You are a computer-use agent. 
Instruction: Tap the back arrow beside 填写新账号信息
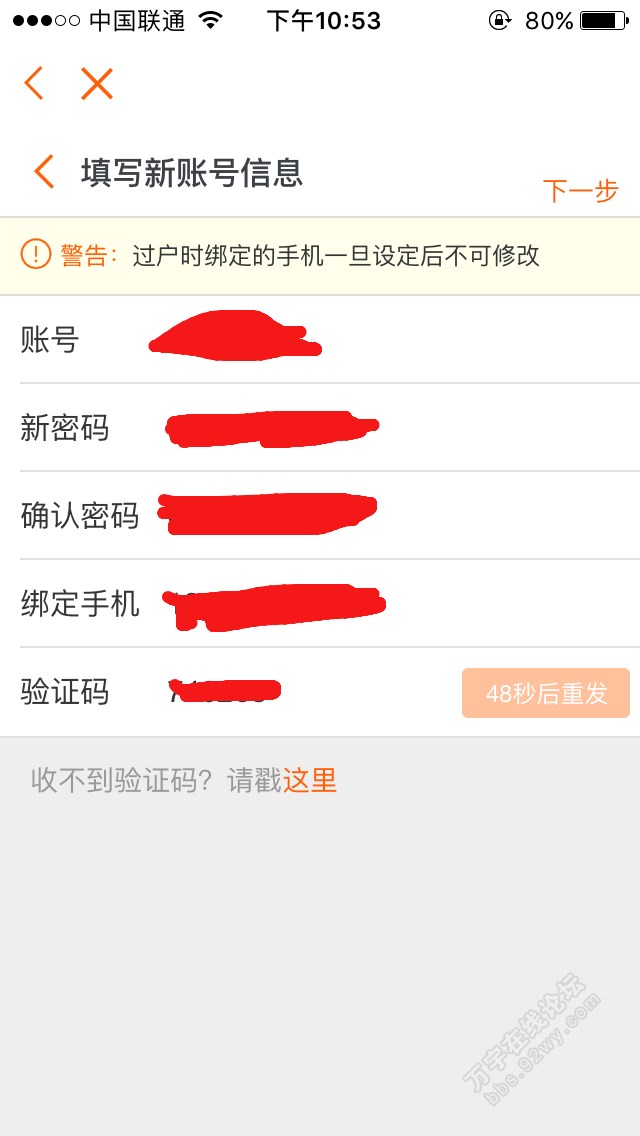[x=43, y=172]
